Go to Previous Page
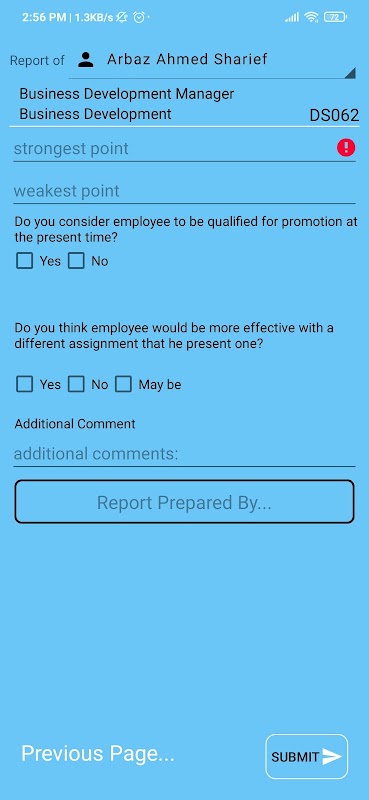Screen dimensions: 369x800 [x=97, y=754]
